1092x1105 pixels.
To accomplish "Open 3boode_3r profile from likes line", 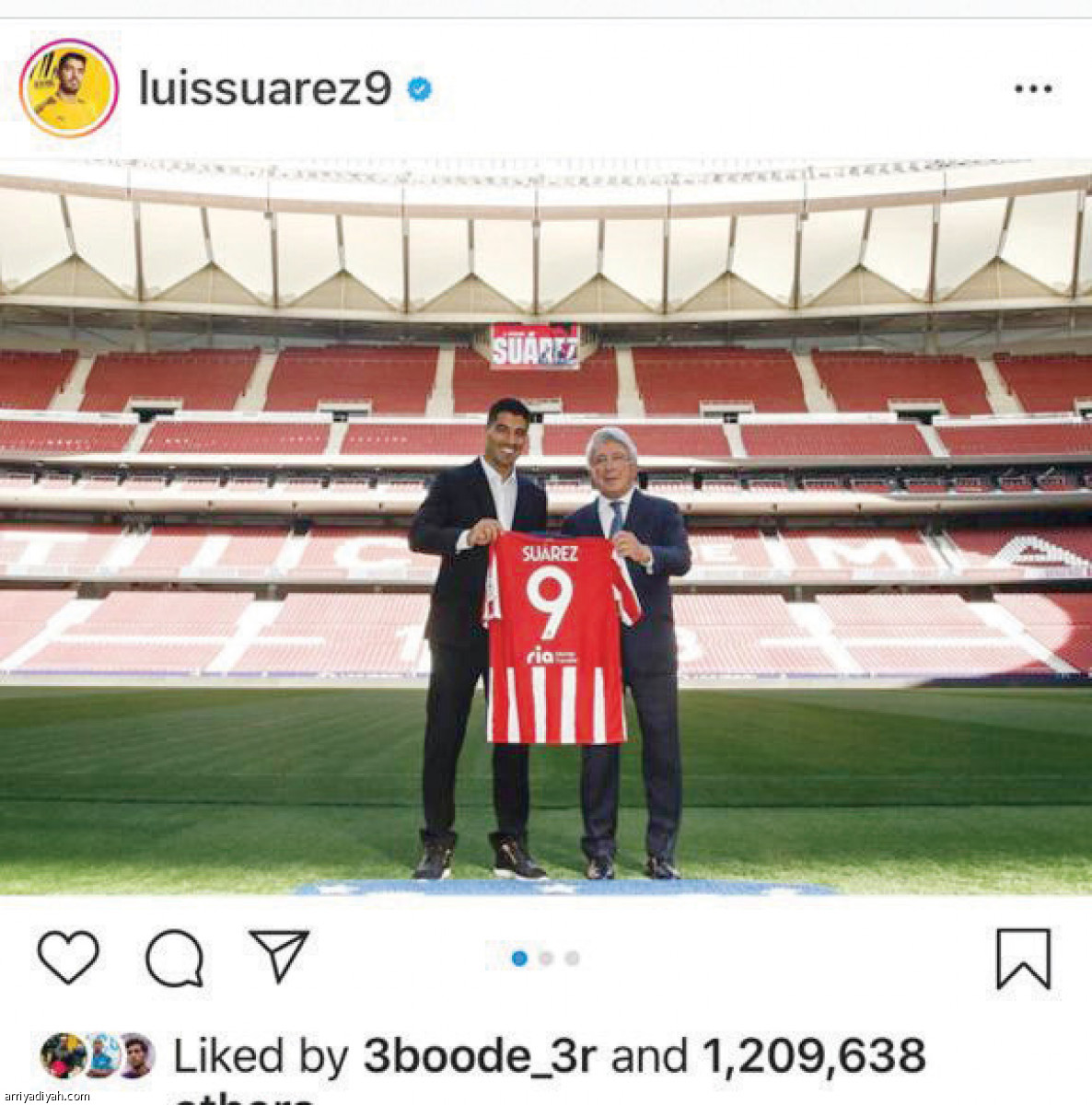I will 479,1056.
